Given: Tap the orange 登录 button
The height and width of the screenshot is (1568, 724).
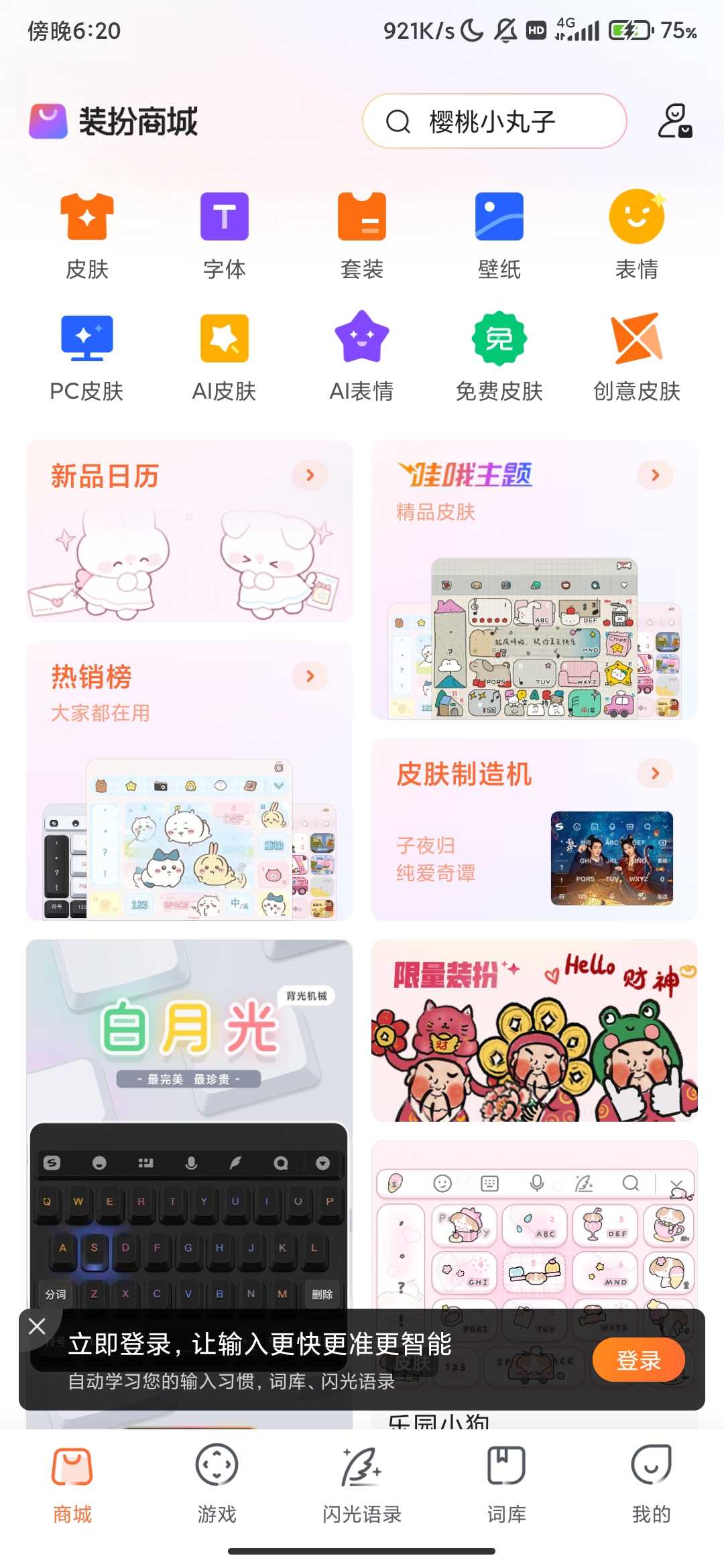Looking at the screenshot, I should (x=638, y=1360).
